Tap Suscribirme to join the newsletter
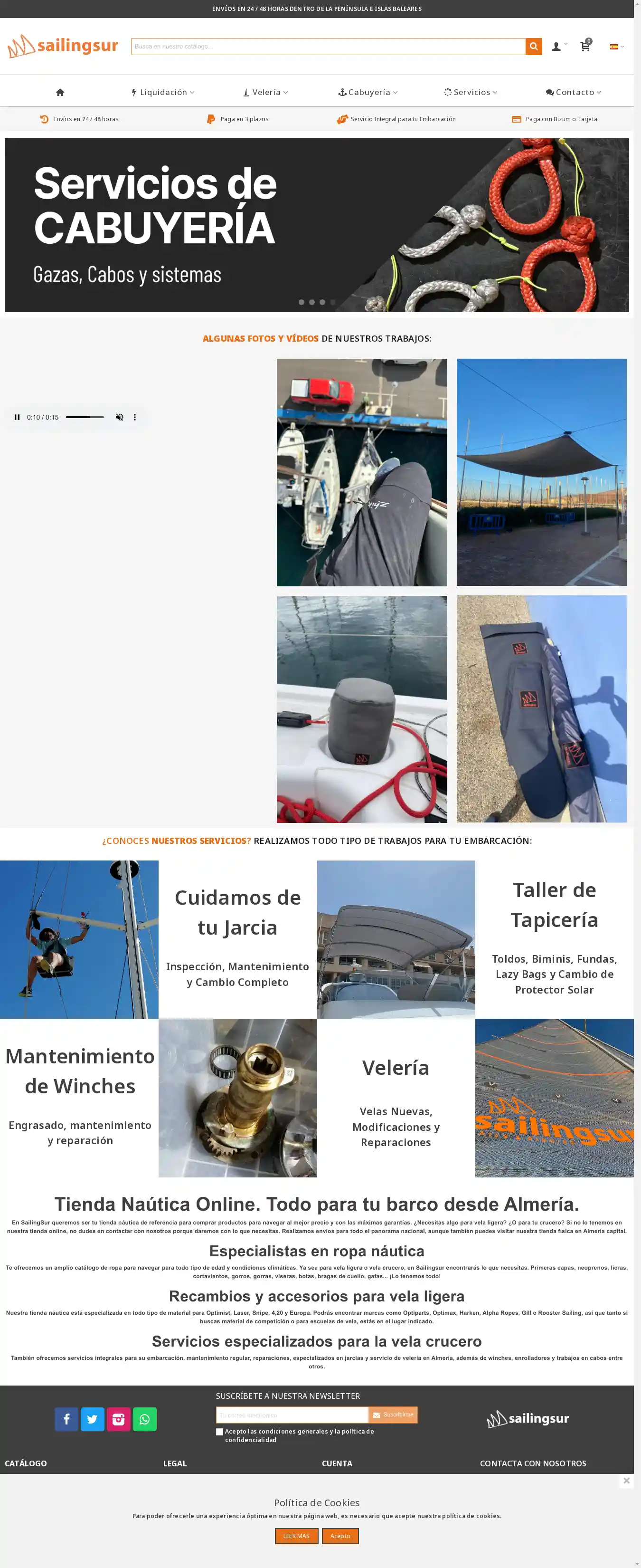This screenshot has height=1568, width=641. 393,1415
